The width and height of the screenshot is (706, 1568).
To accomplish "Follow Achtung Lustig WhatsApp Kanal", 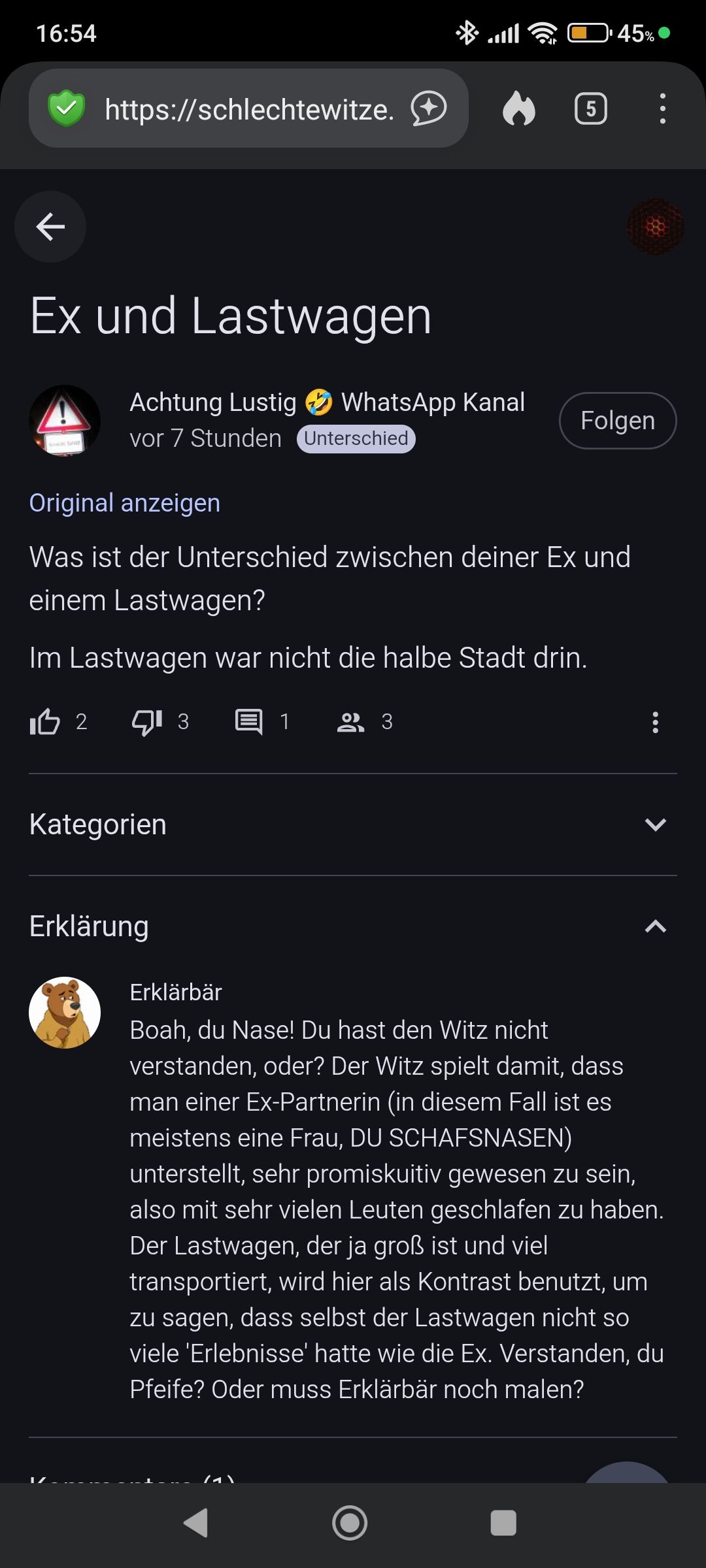I will (617, 421).
